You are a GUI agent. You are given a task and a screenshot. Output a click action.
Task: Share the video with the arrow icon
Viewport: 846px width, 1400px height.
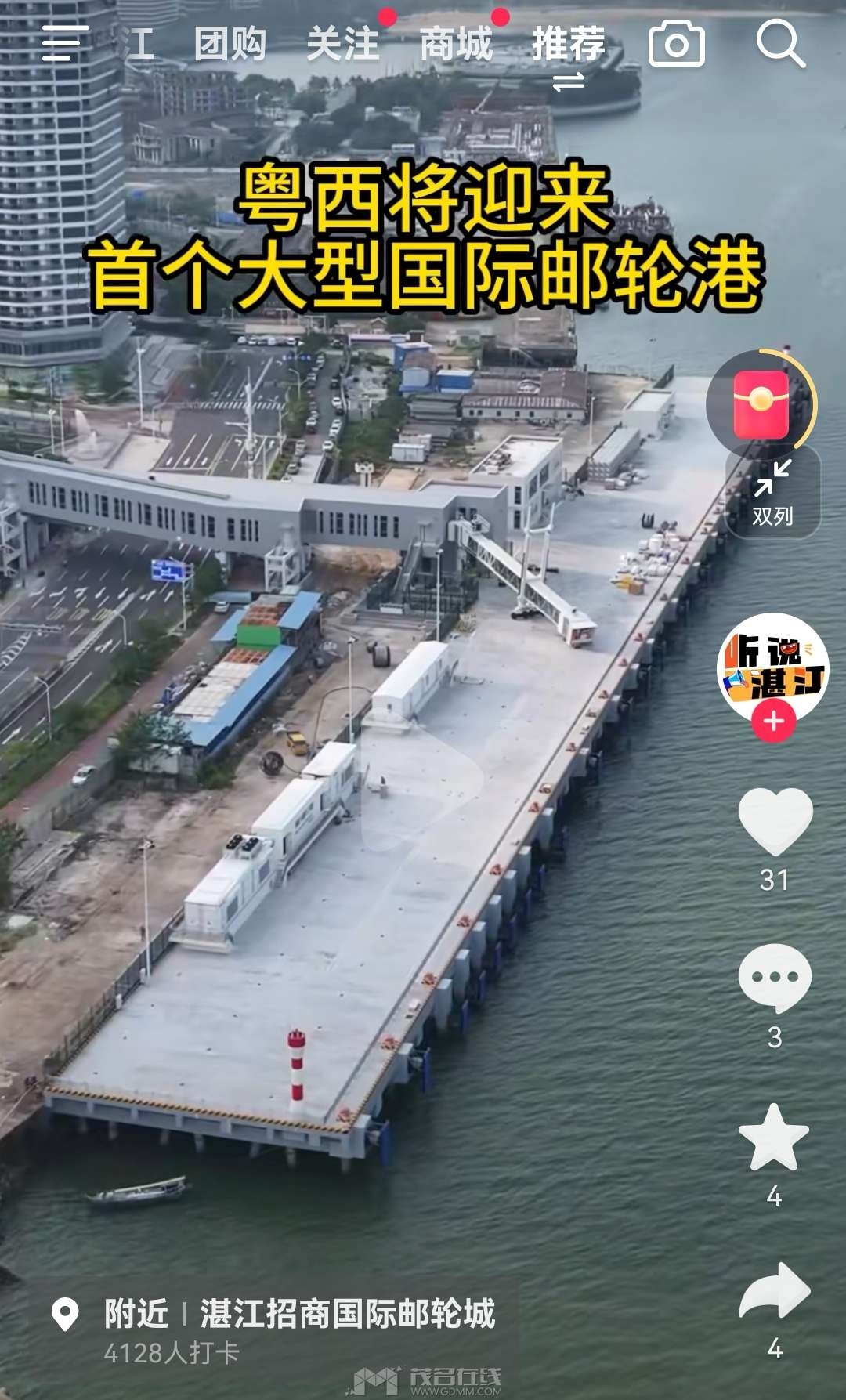(x=775, y=1291)
